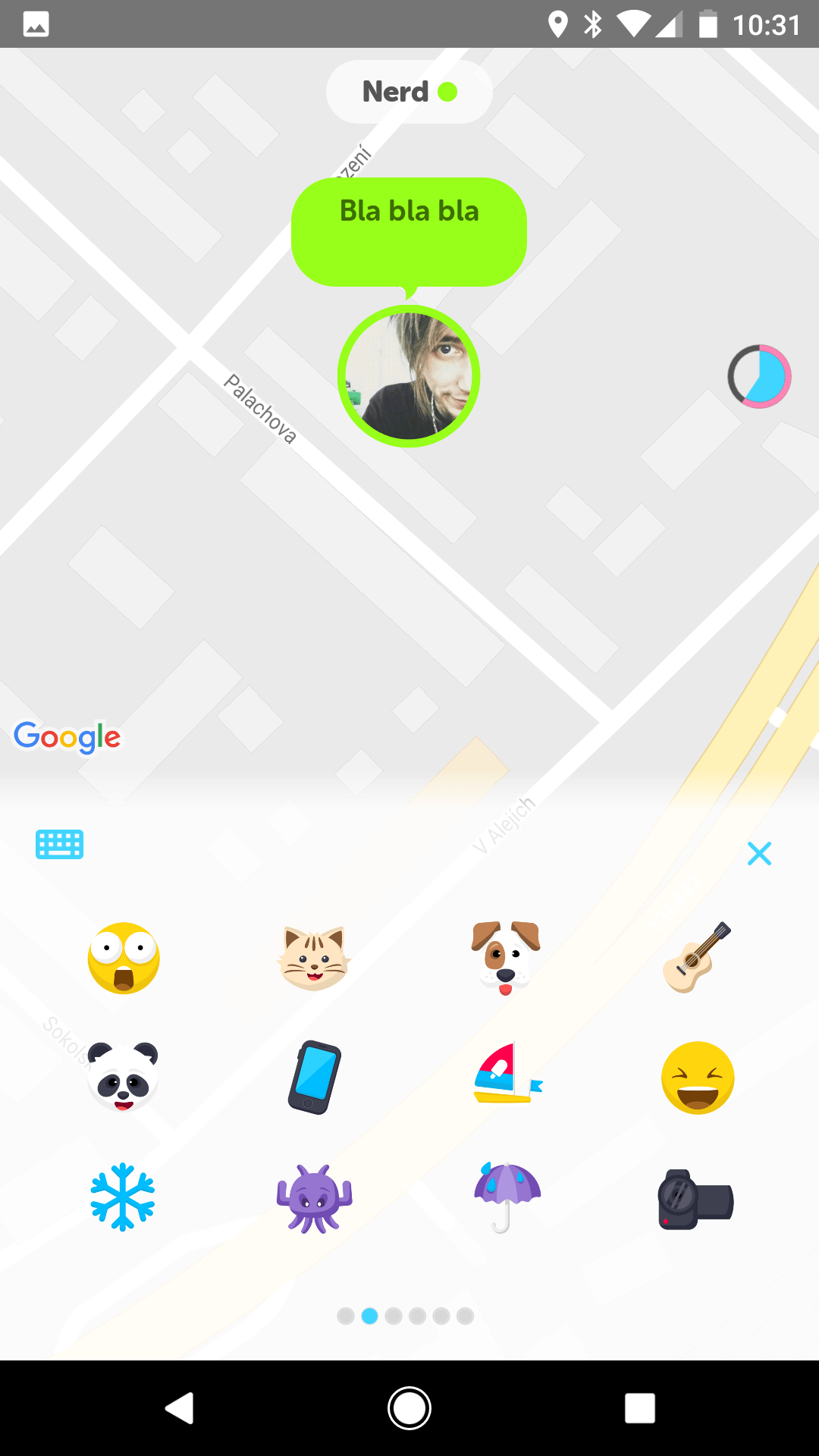The width and height of the screenshot is (819, 1456).
Task: Send the laughing face emoji
Action: click(698, 1078)
